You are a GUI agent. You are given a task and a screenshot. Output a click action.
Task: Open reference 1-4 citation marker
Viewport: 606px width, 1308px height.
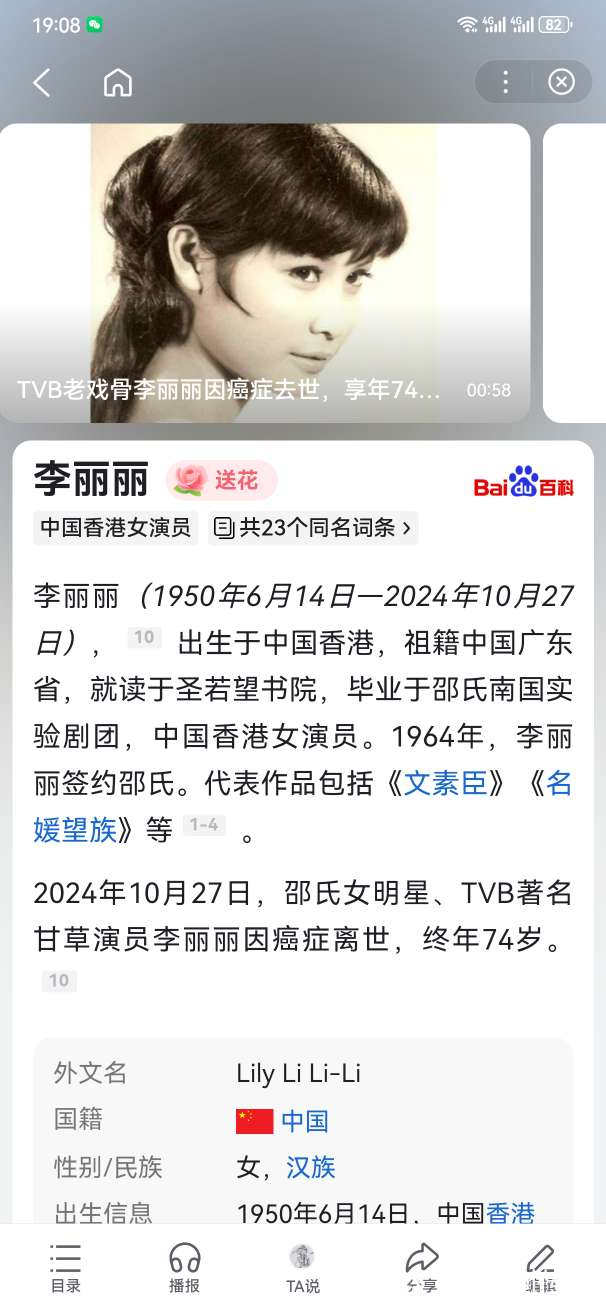(204, 826)
